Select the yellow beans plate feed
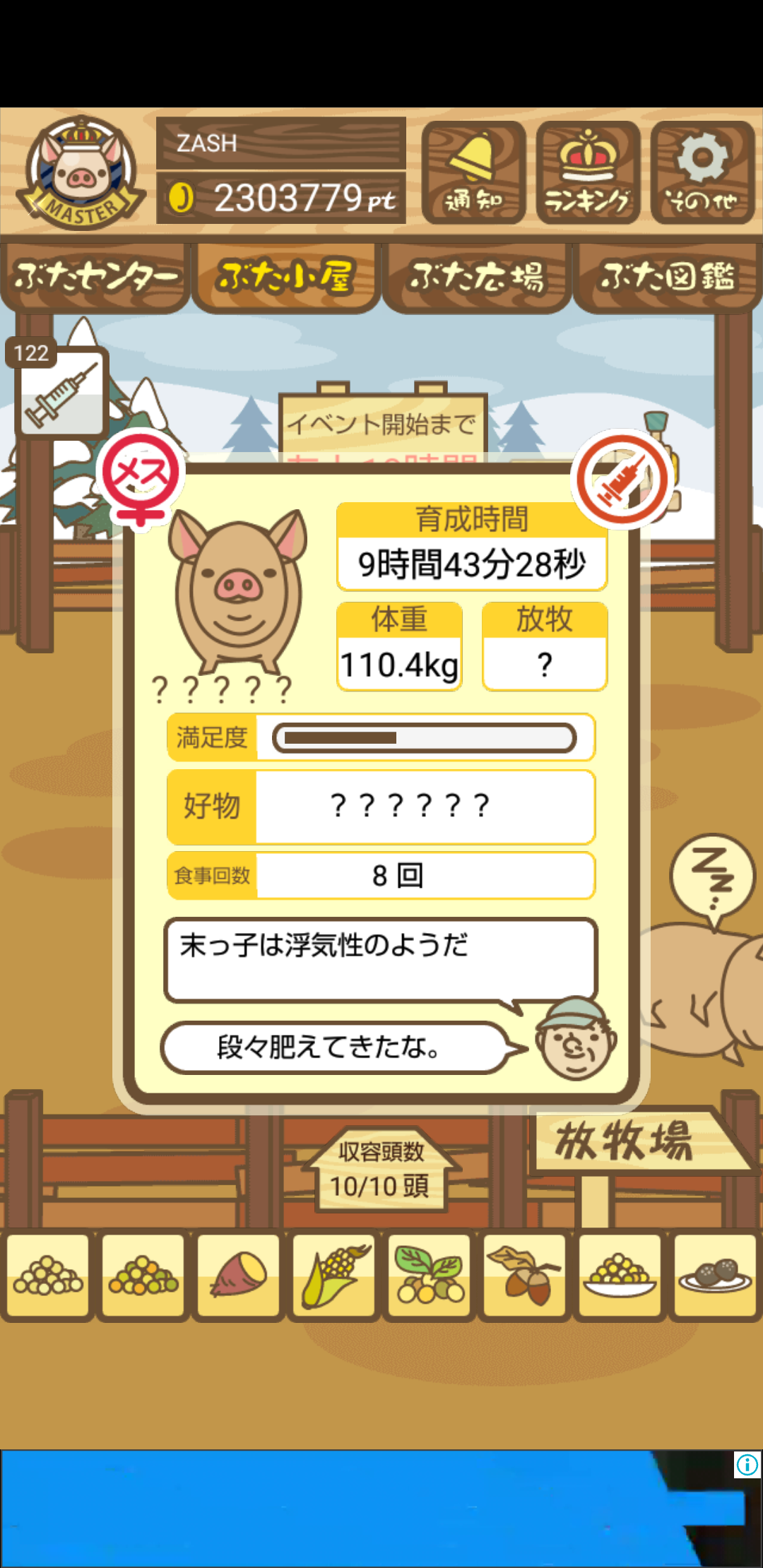 [620, 1276]
